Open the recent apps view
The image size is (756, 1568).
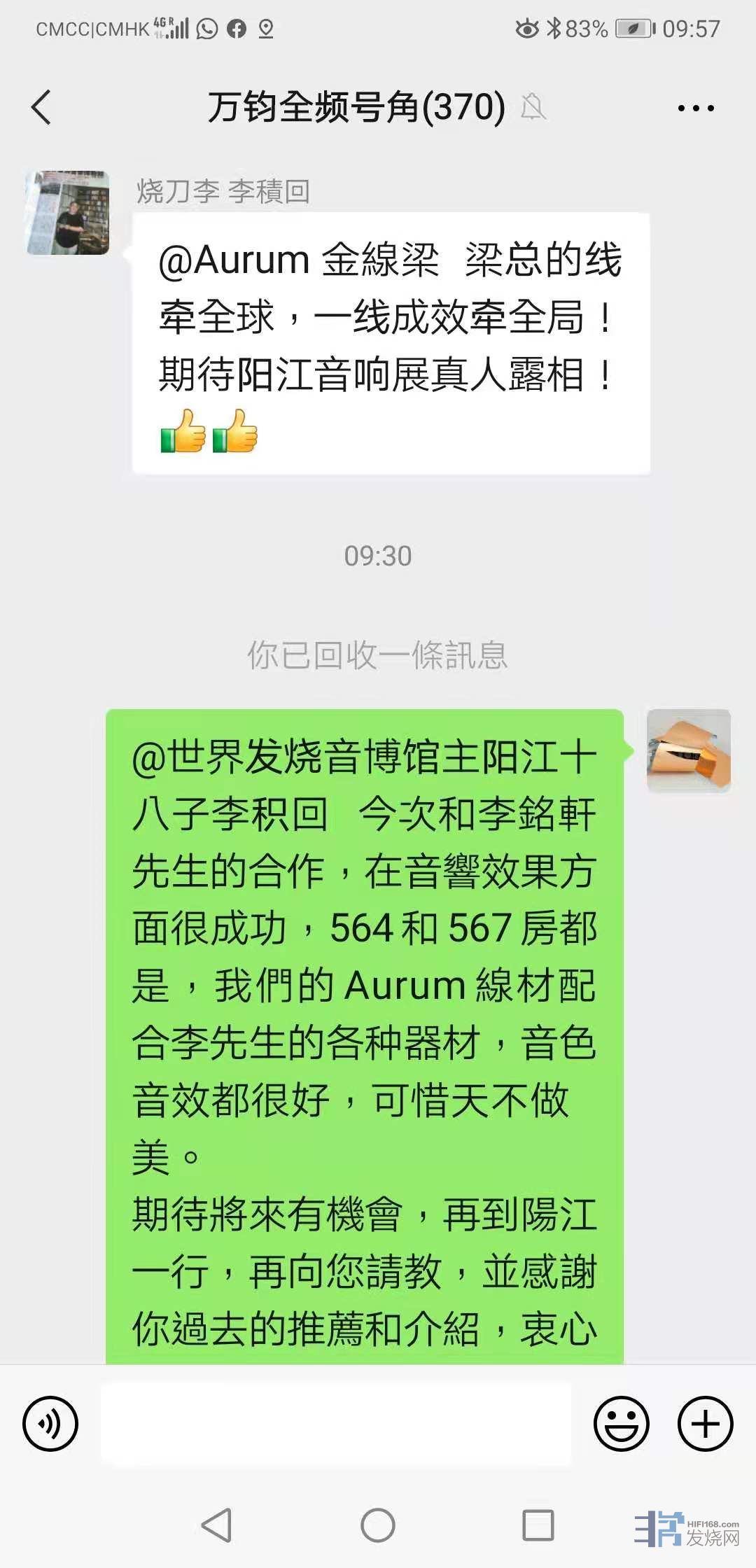[538, 1525]
